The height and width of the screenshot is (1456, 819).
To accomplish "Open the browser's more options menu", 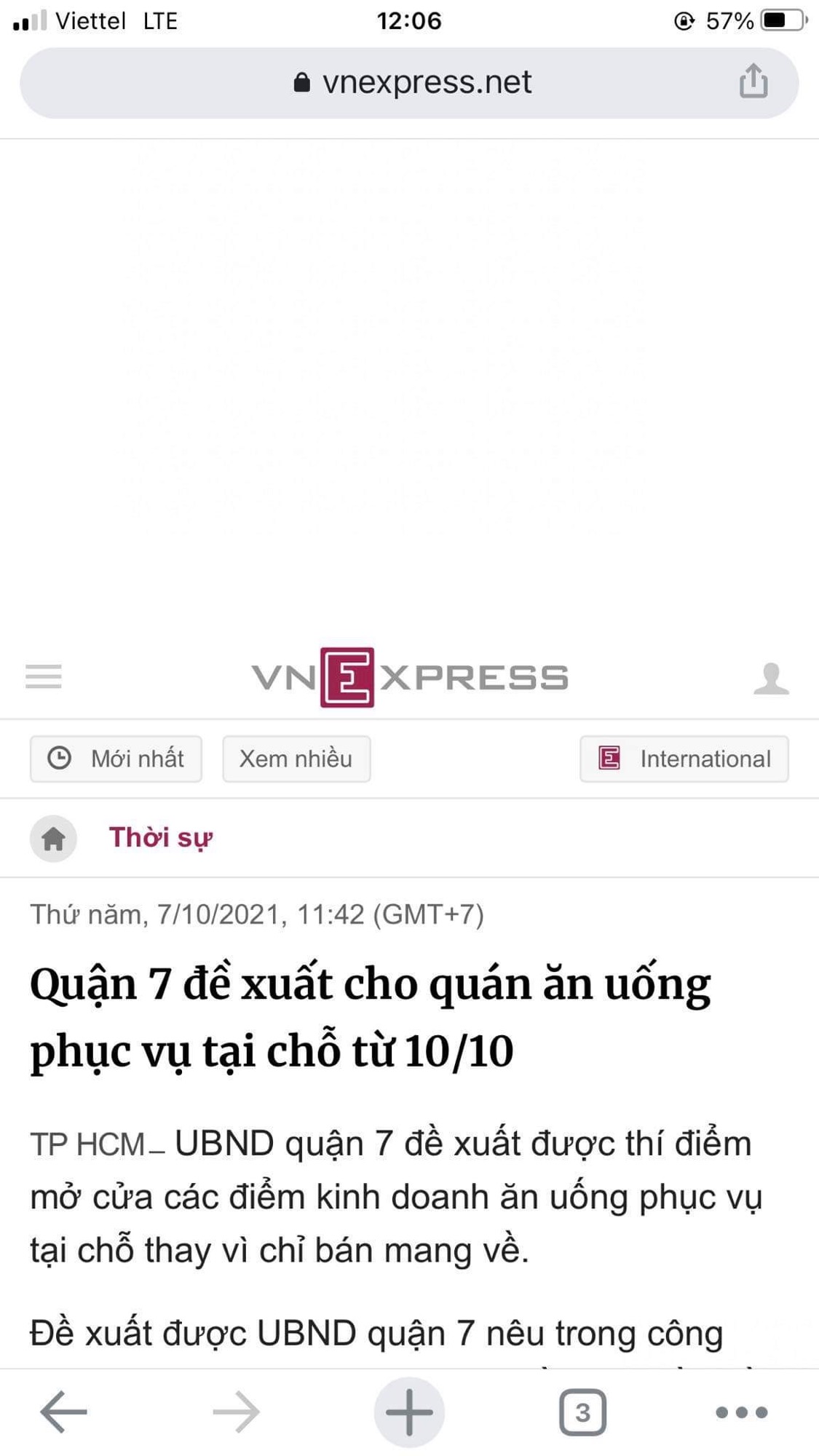I will click(741, 1412).
